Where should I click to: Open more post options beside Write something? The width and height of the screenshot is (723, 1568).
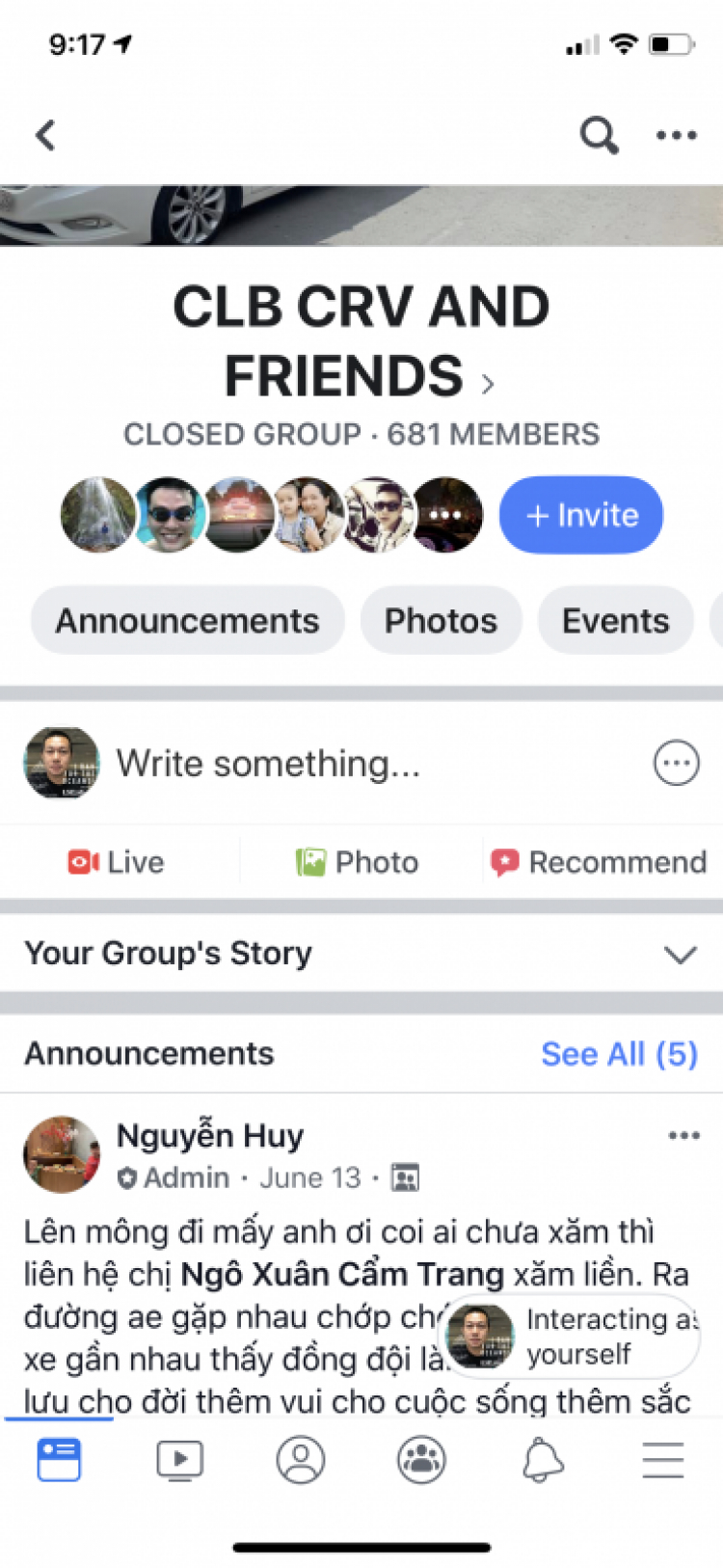point(676,764)
